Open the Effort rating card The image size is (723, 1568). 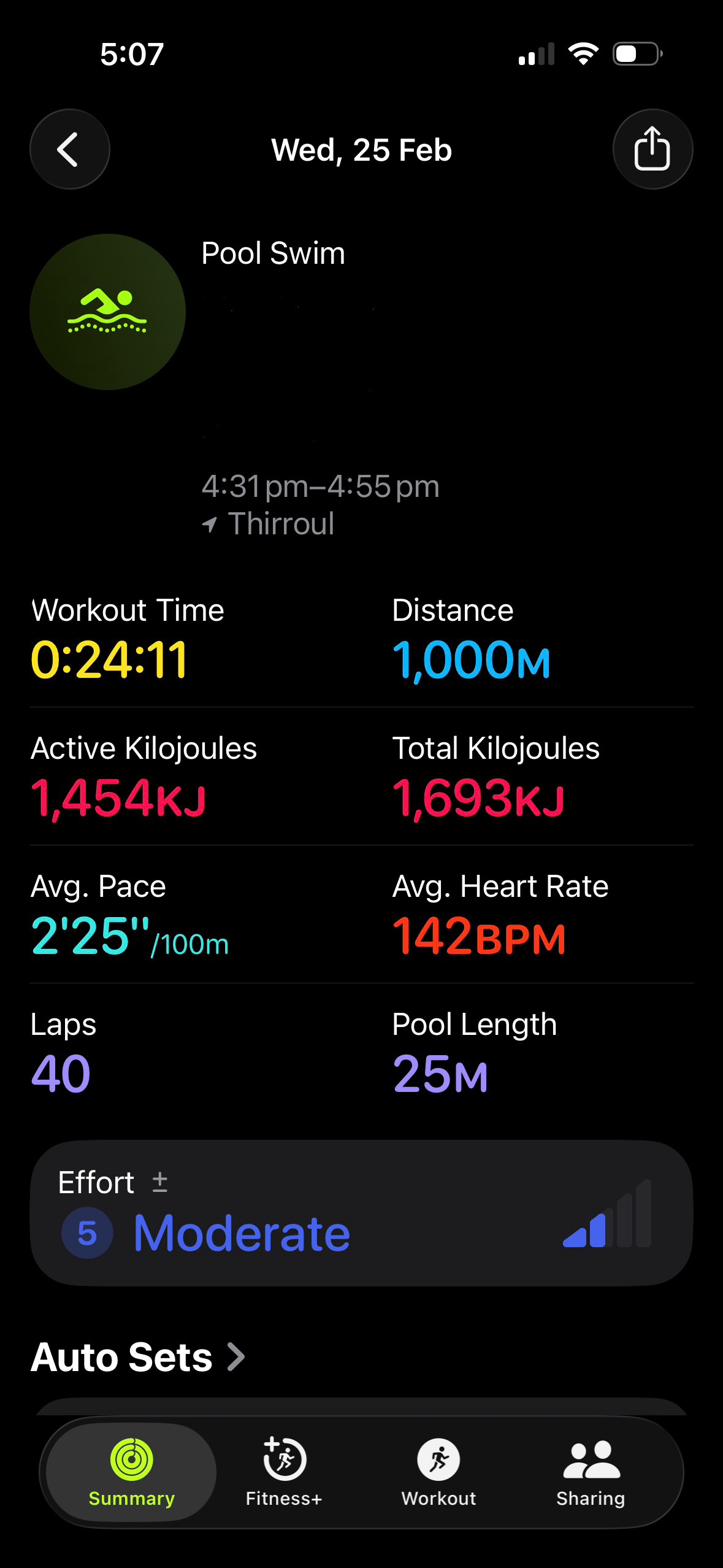coord(361,1213)
